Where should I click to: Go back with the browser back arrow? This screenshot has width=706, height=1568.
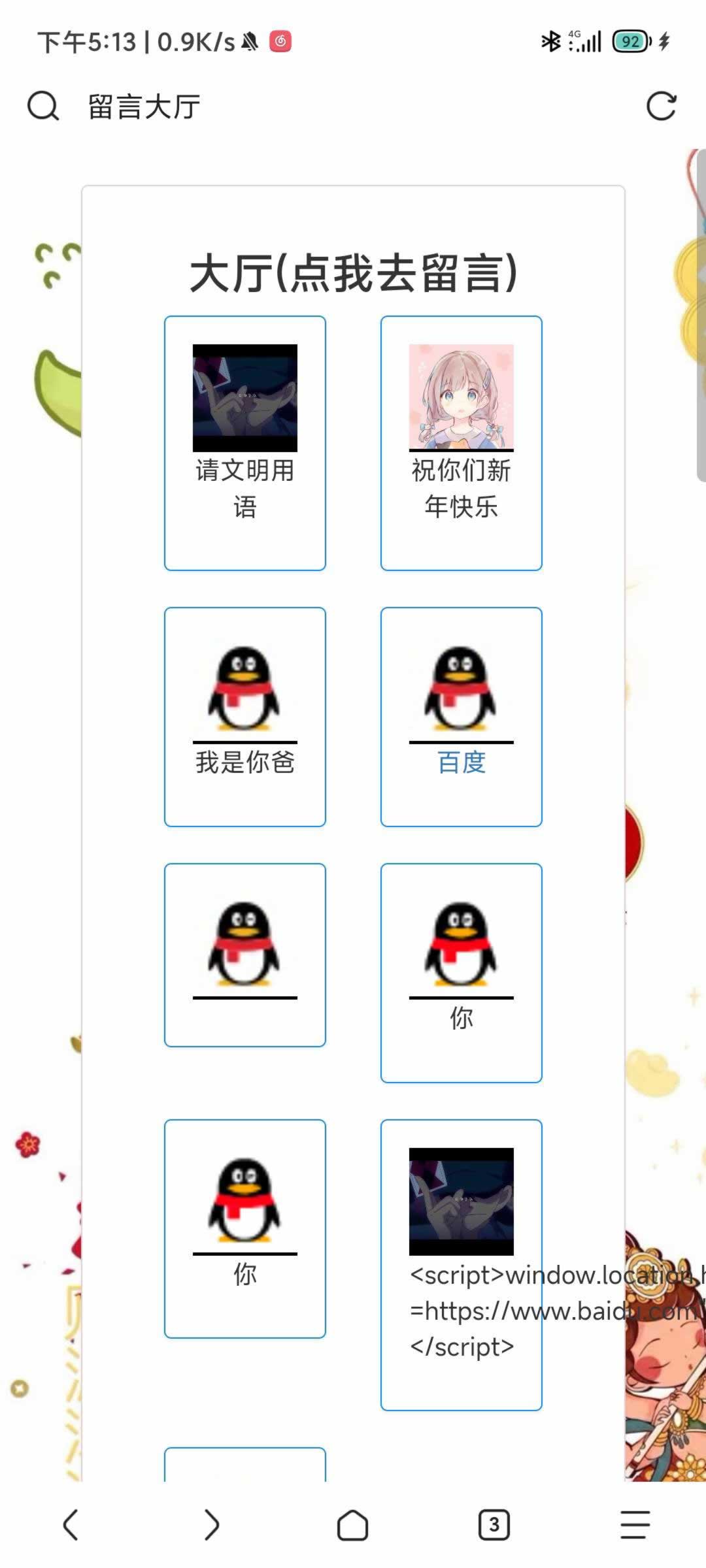point(71,1525)
